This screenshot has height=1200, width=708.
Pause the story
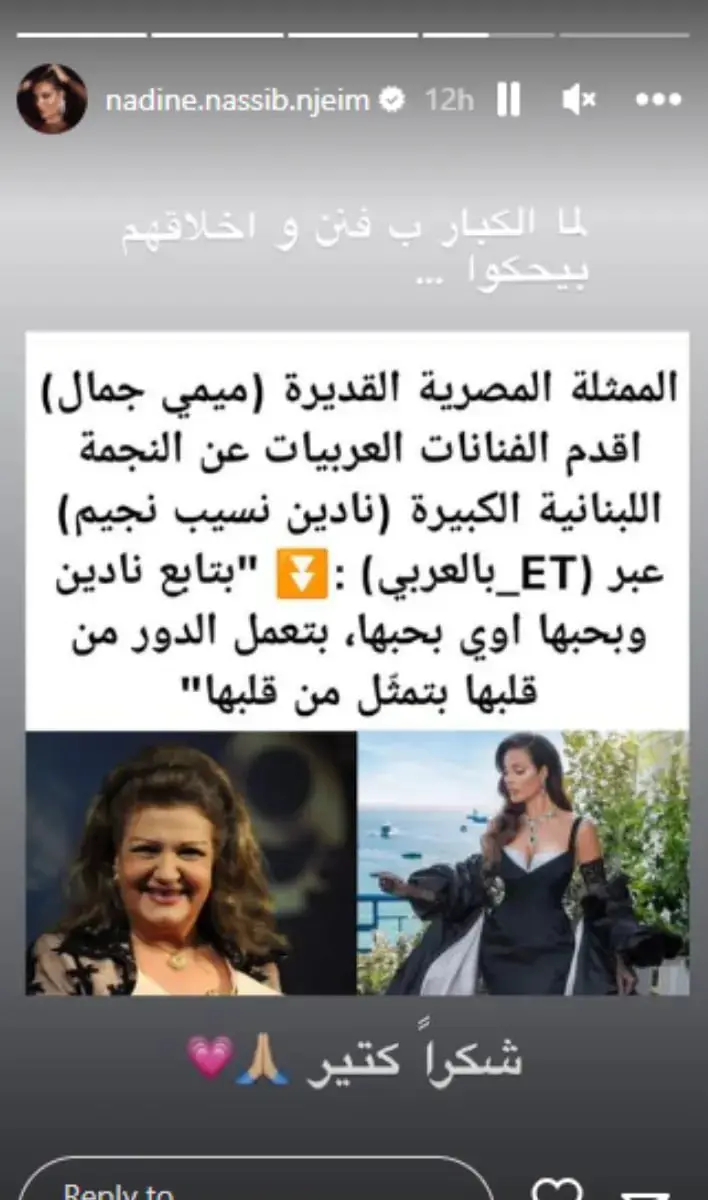[508, 100]
